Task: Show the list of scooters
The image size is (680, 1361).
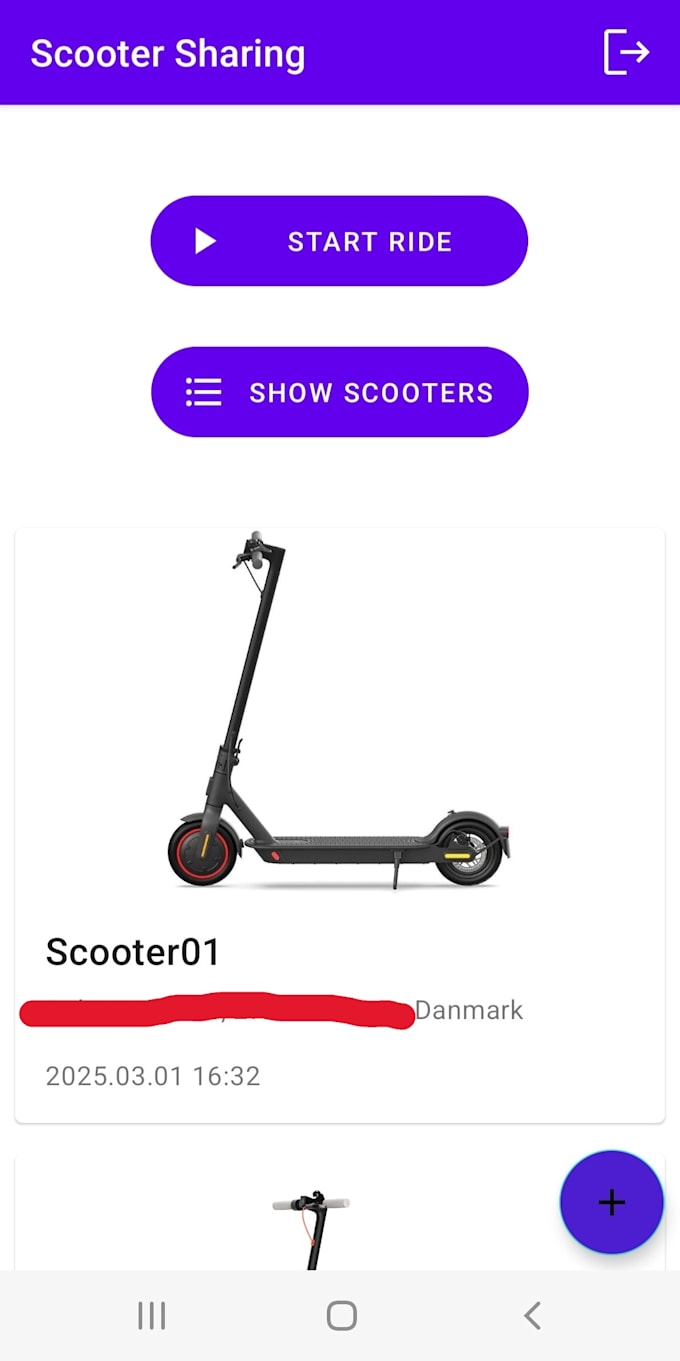Action: 339,392
